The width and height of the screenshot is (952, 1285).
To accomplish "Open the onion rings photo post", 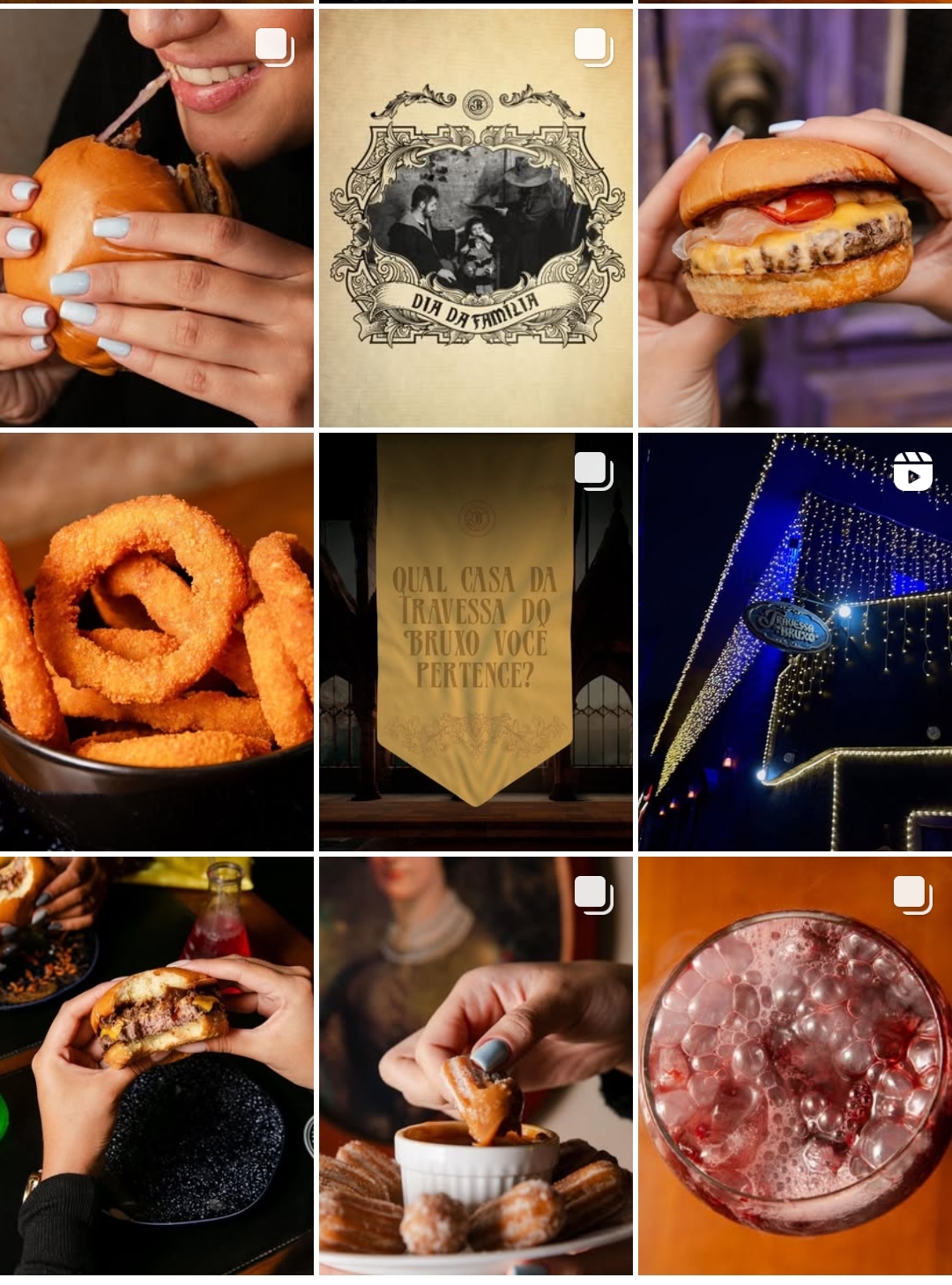I will [156, 642].
